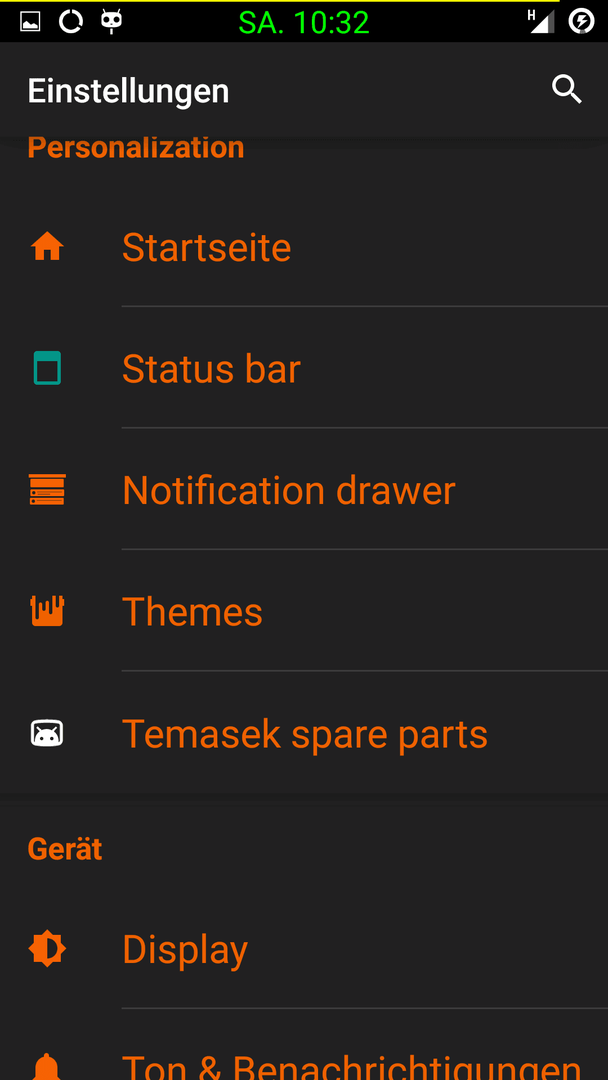Open the Startseite settings

coord(304,247)
